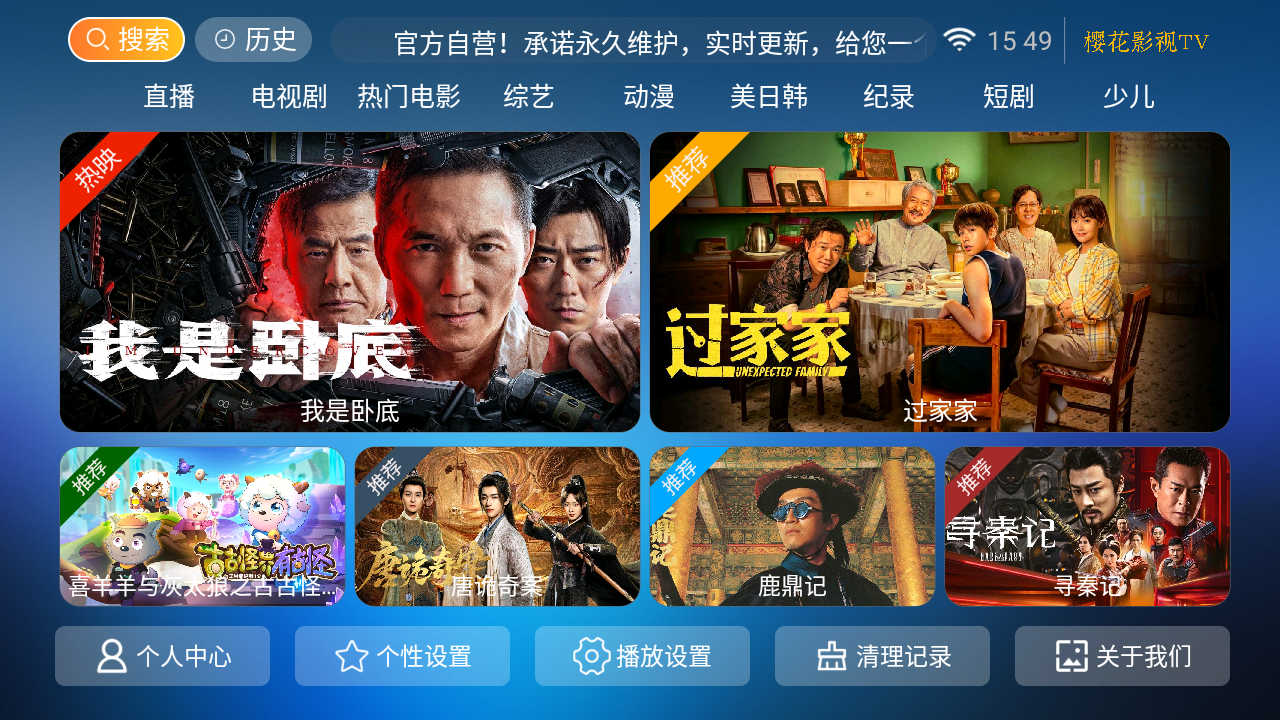Tap 清理记录 to clear records
Screen dimensions: 1280x720
pyautogui.click(x=882, y=656)
